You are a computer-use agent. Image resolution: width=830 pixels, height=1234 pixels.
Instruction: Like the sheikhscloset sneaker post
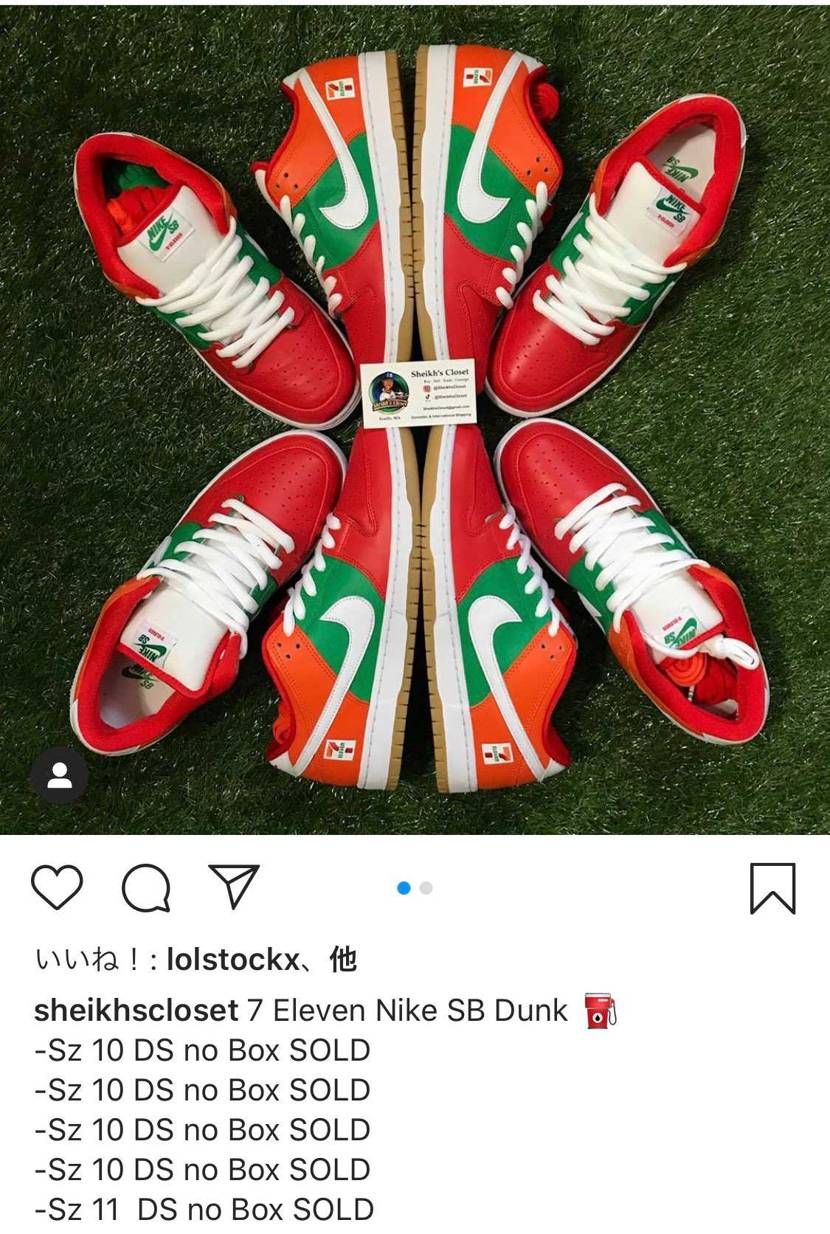57,886
